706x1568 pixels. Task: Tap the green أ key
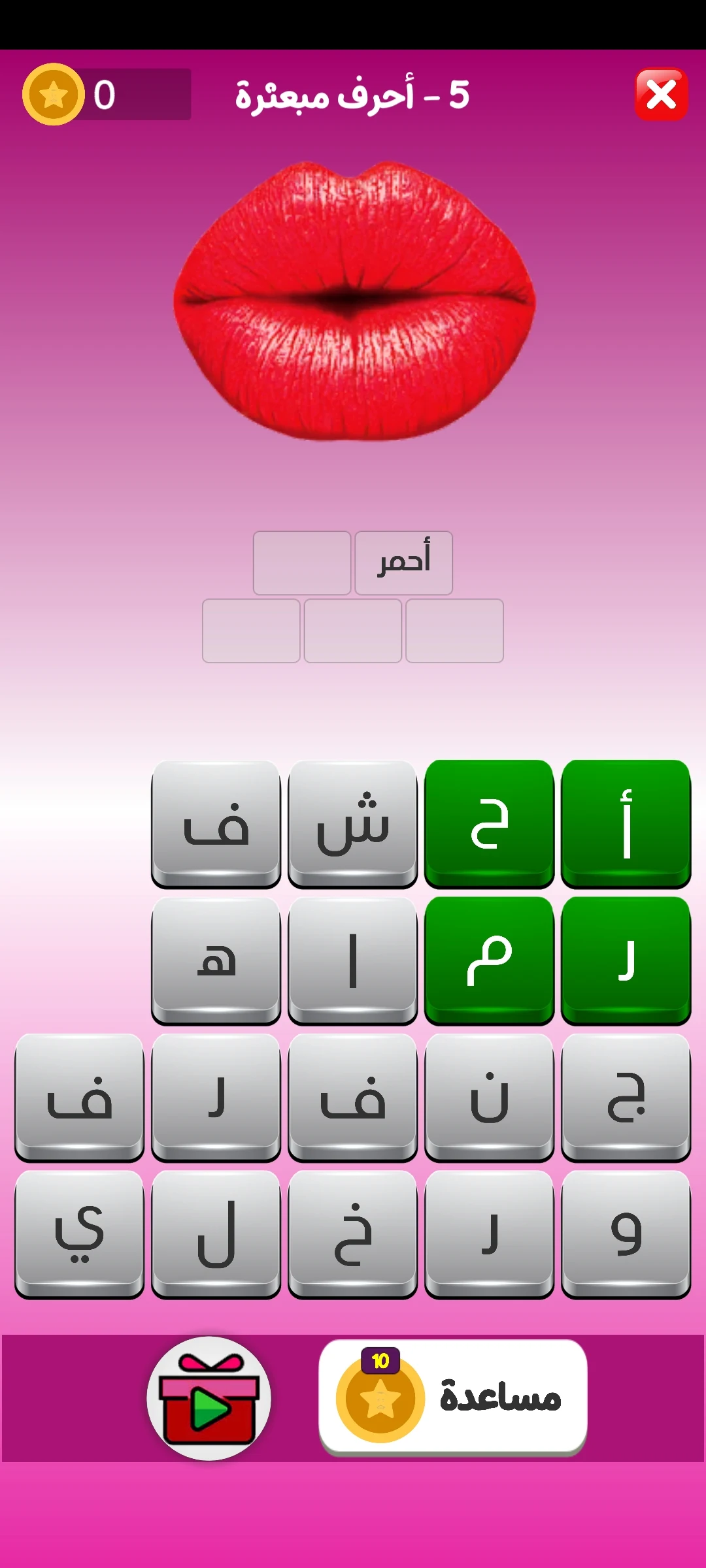626,824
